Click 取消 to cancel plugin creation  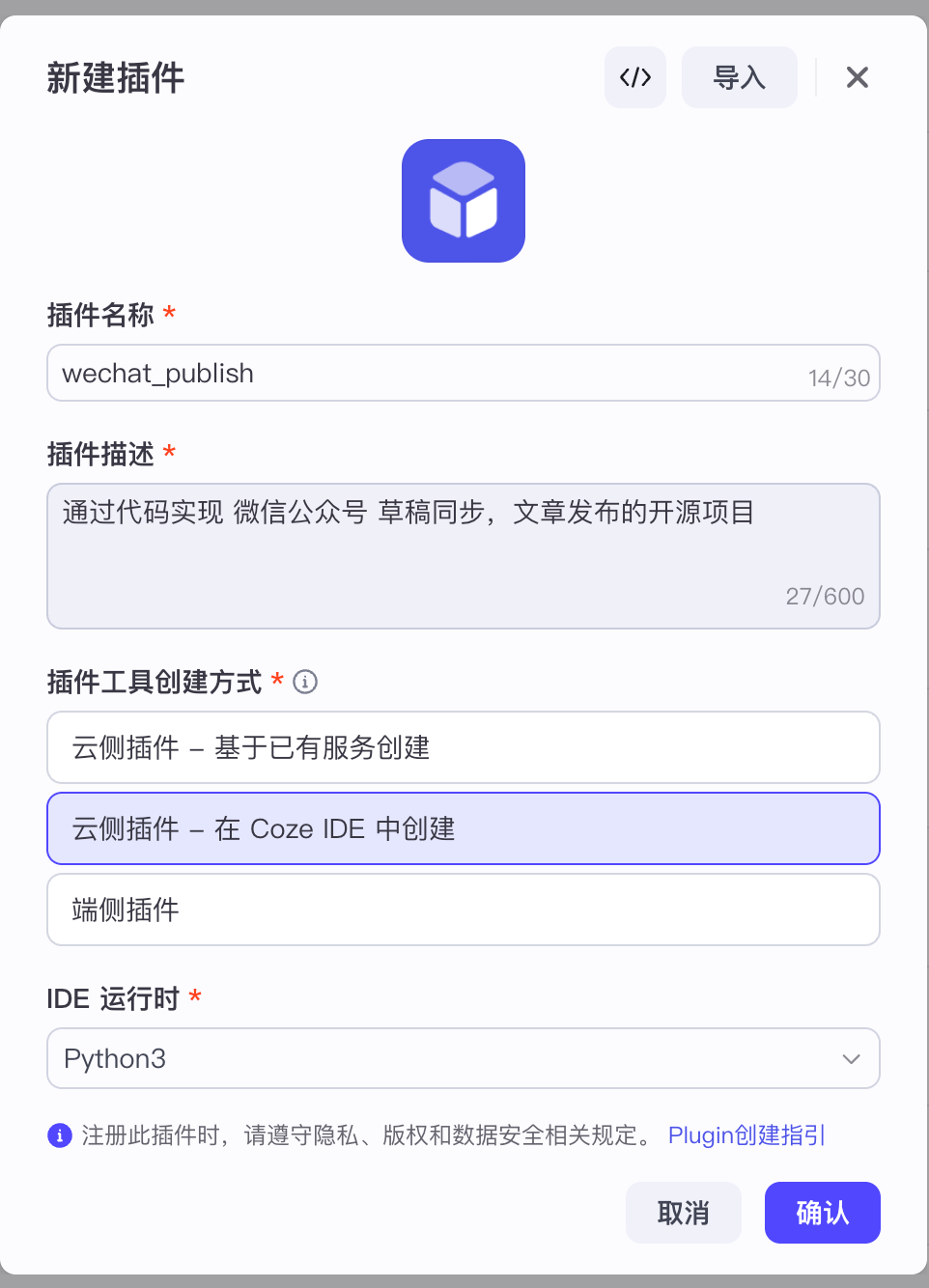[683, 1213]
